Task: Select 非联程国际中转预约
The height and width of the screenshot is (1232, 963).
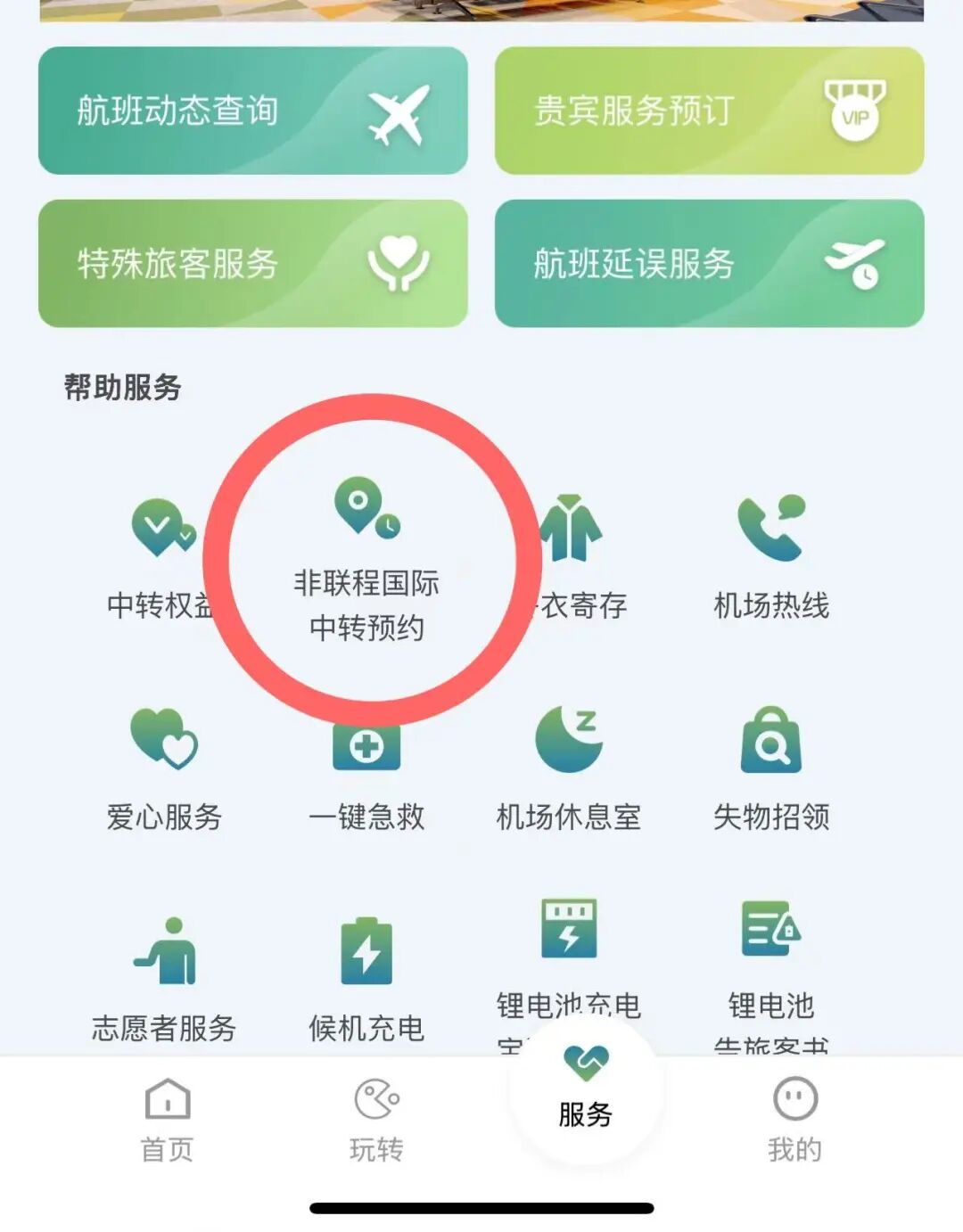Action: click(366, 562)
